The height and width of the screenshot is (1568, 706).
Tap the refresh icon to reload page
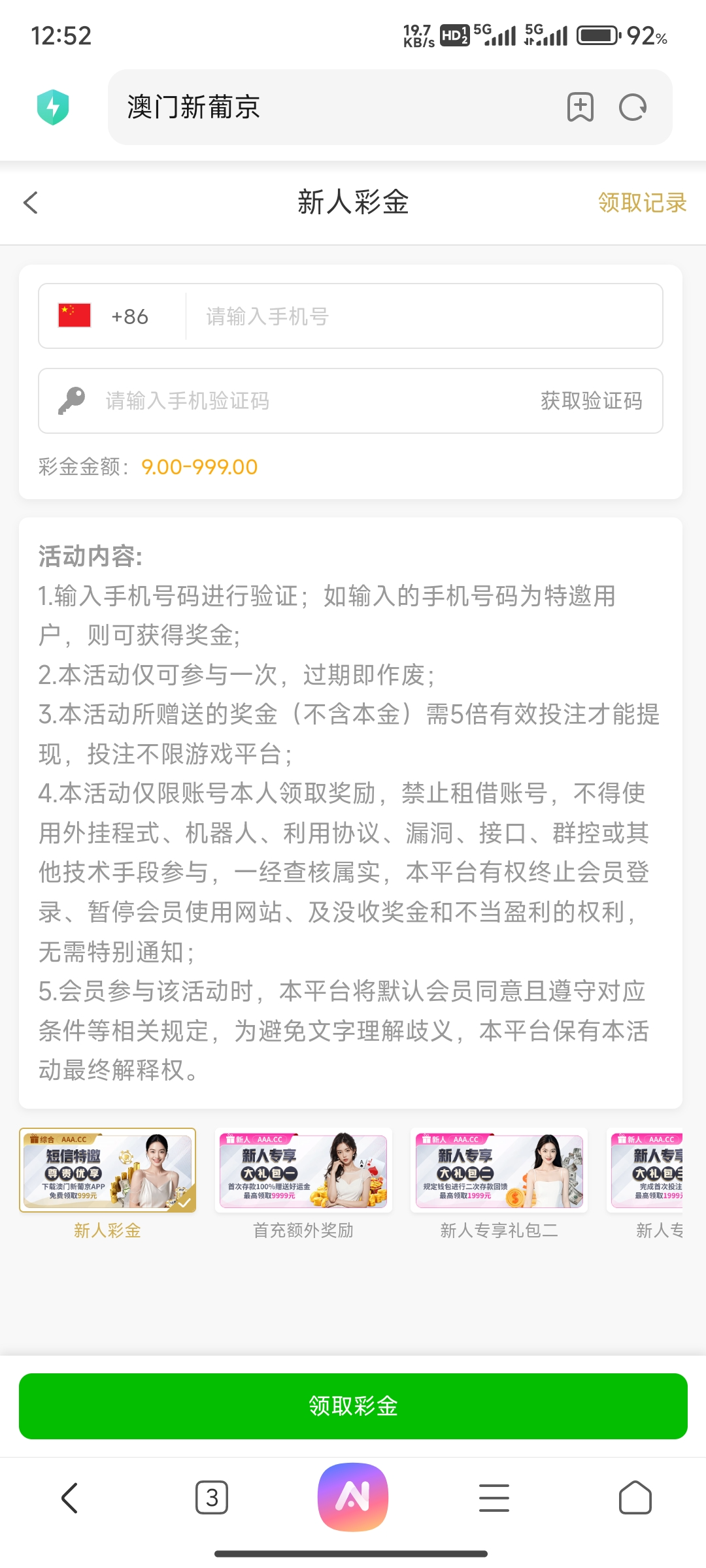tap(631, 108)
